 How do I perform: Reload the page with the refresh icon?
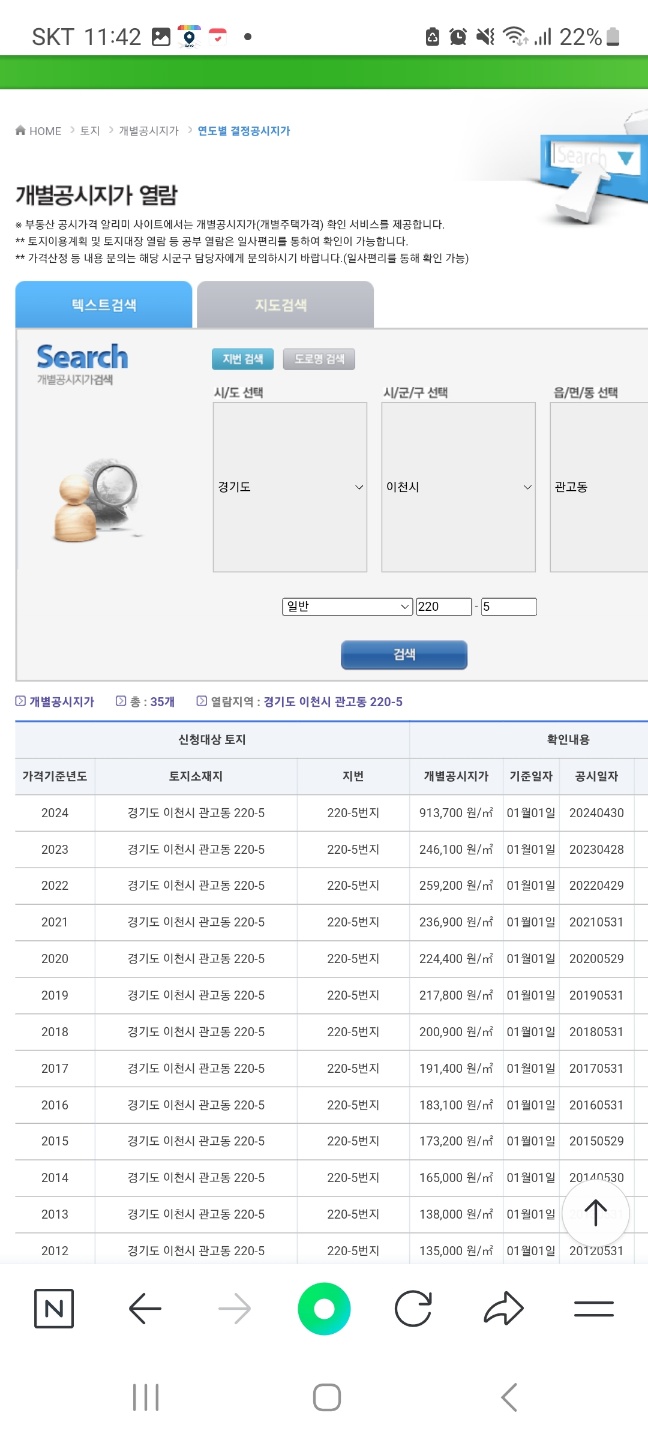(x=413, y=1309)
